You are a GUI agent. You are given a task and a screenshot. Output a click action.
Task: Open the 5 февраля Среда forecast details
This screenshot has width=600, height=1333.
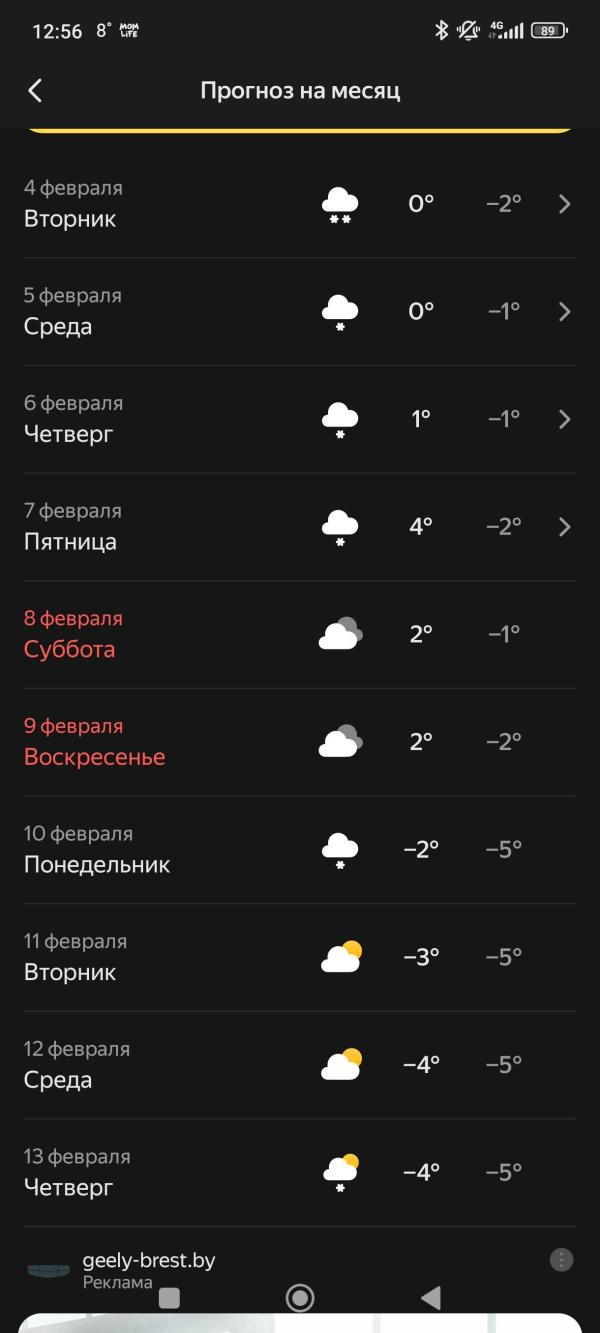pos(299,311)
